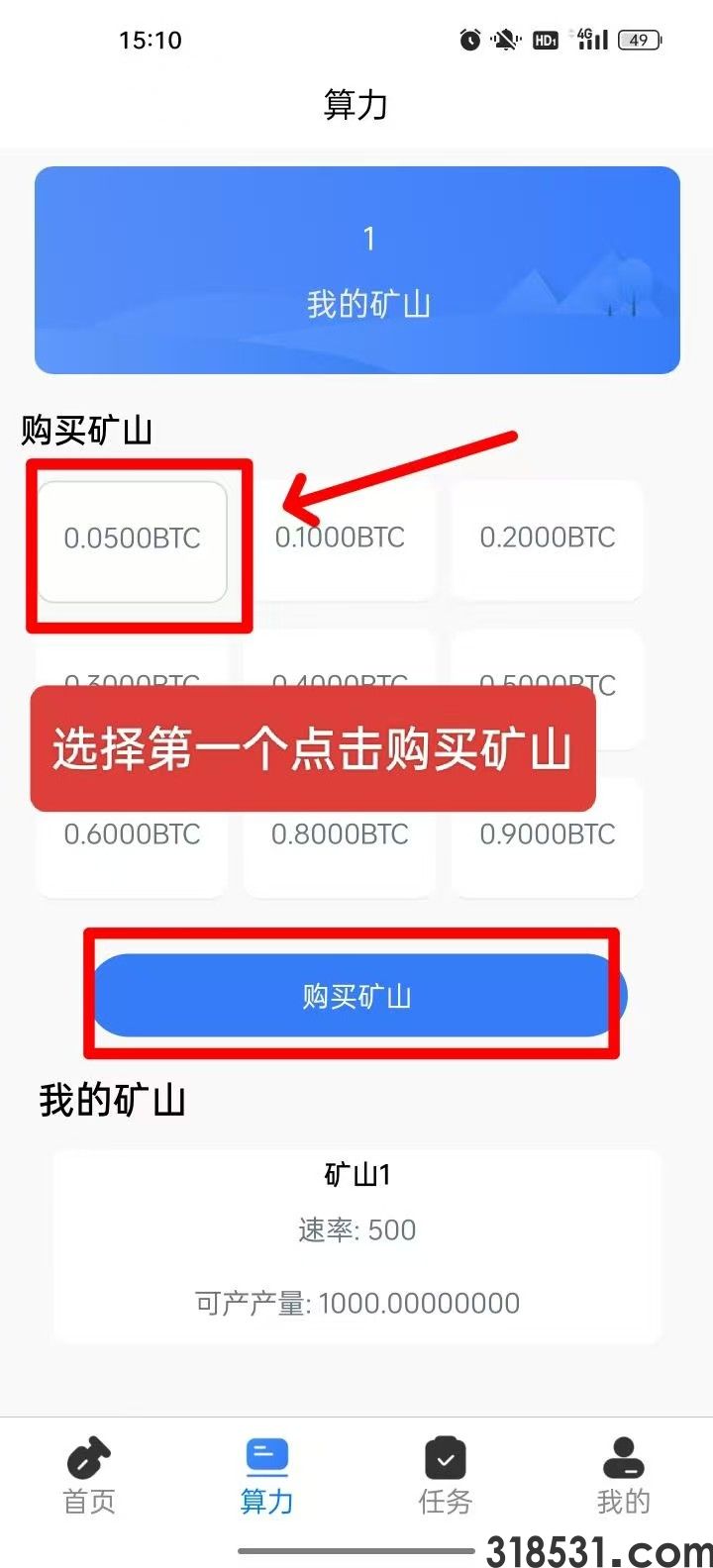Switch to the 首页 tab
713x1568 pixels.
89,1476
